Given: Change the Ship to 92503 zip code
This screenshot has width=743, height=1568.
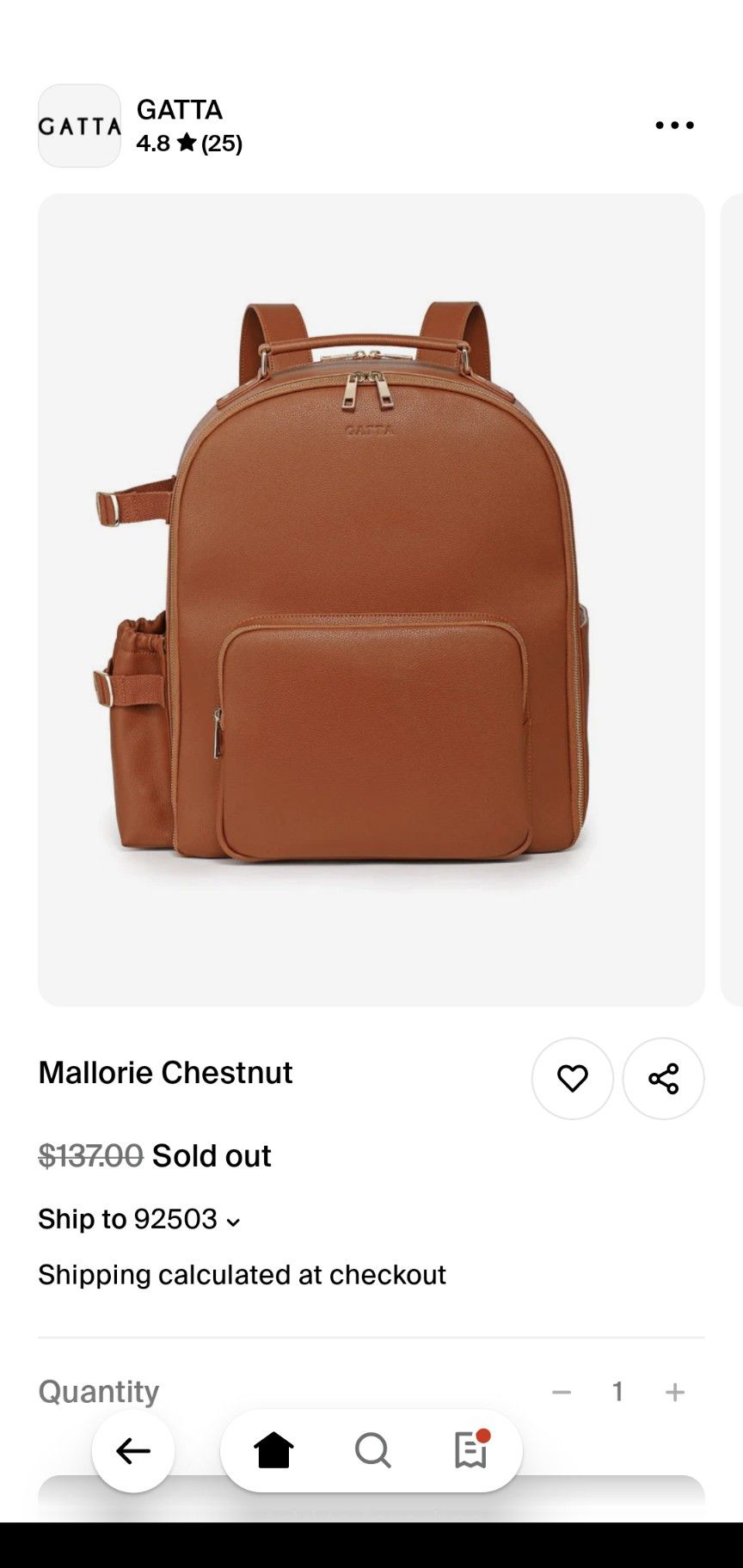Looking at the screenshot, I should tap(139, 1219).
